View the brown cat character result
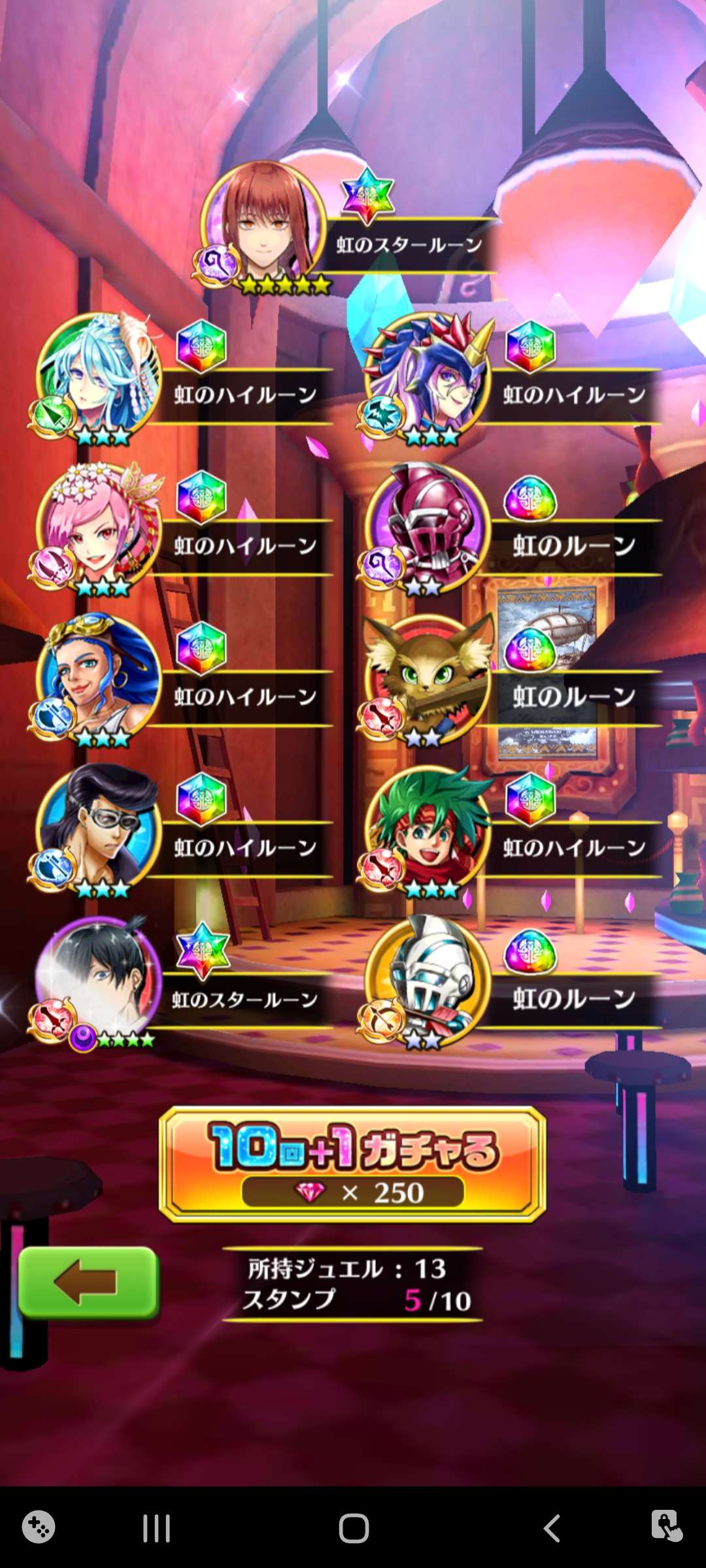This screenshot has height=1568, width=706. [428, 678]
